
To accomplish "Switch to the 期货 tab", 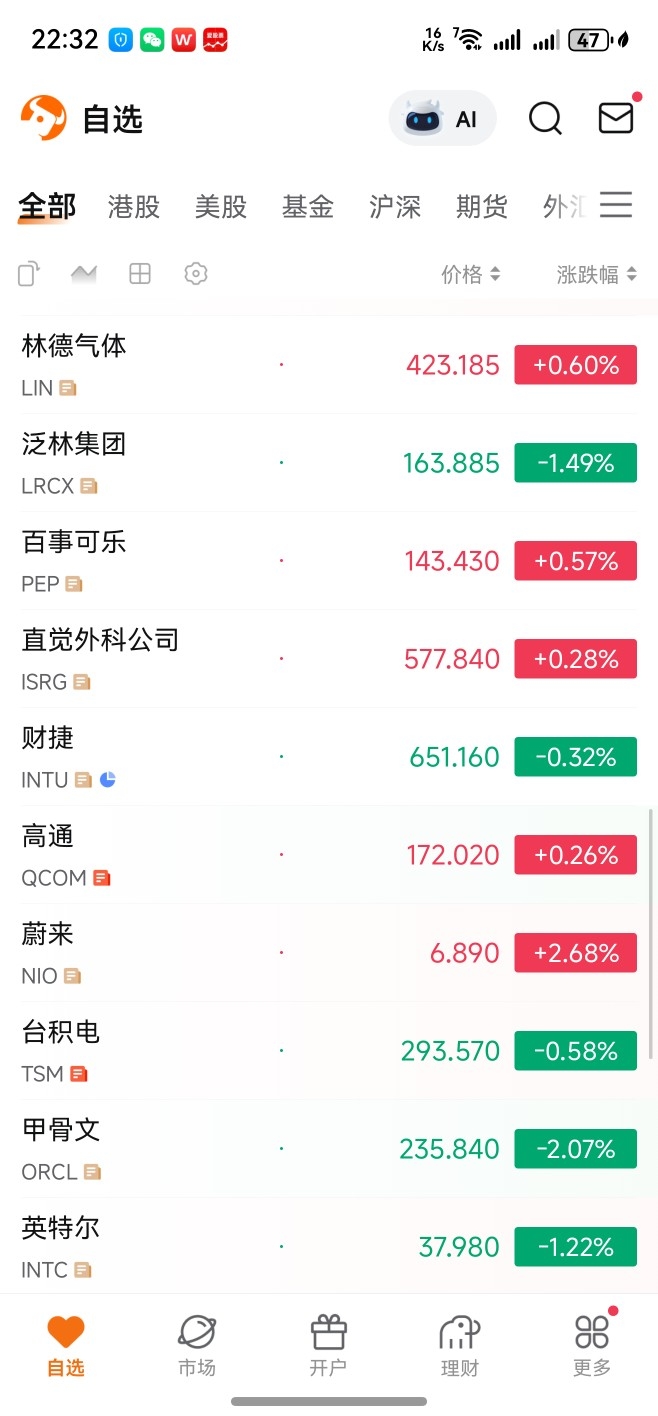I will (482, 207).
